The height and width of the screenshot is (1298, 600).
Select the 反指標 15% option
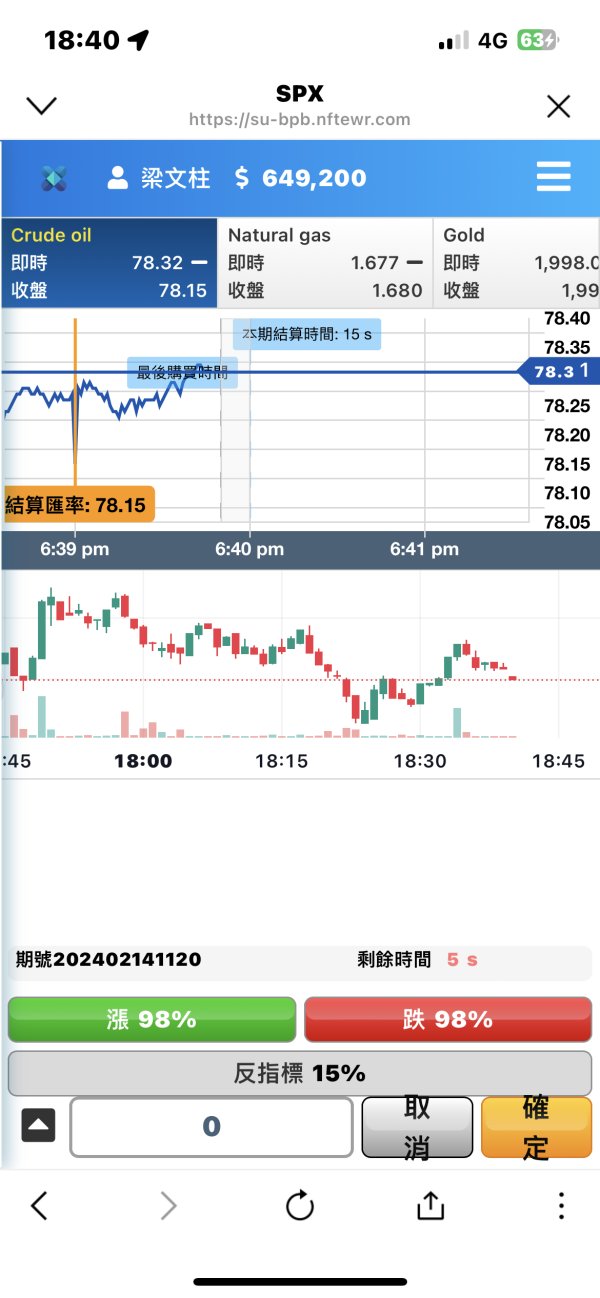pyautogui.click(x=300, y=1073)
